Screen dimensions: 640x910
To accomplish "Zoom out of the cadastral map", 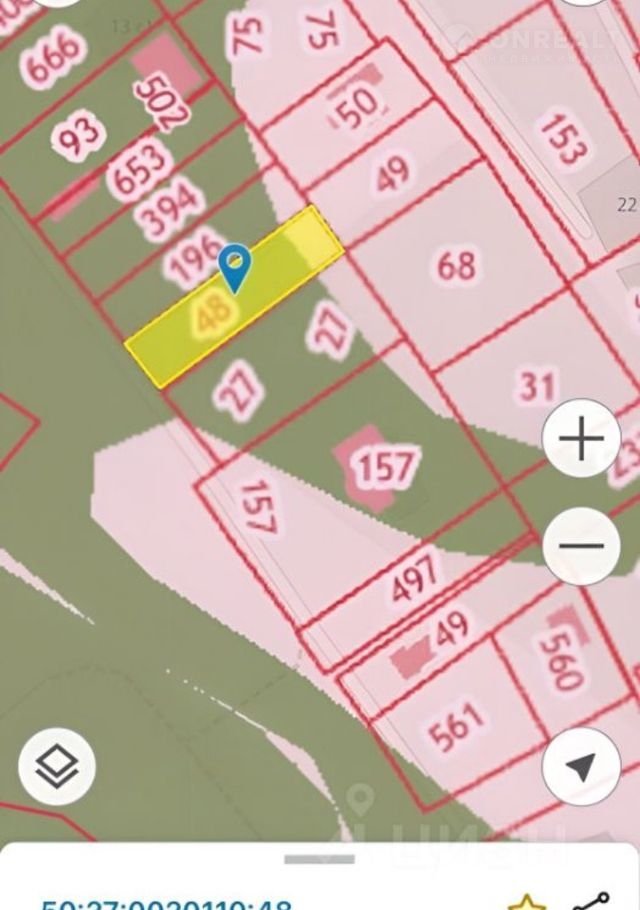I will 581,546.
